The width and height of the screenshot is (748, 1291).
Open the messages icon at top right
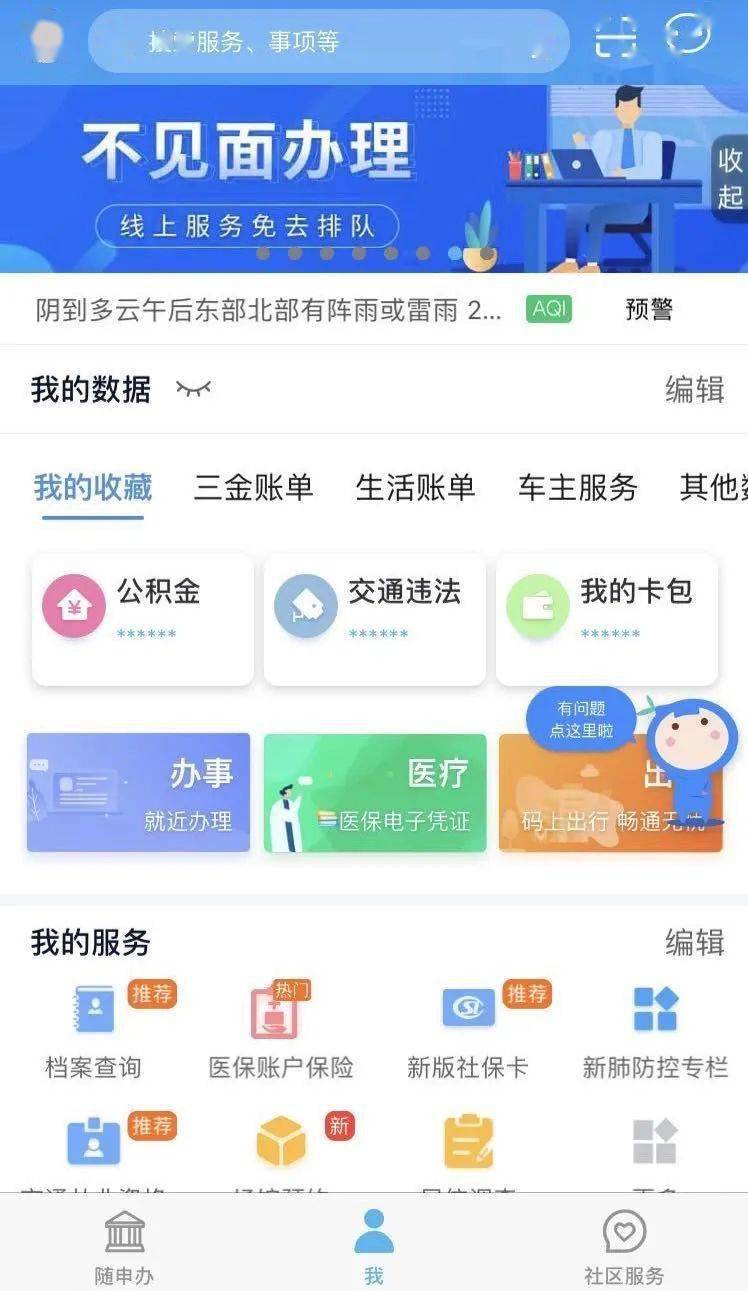tap(688, 34)
